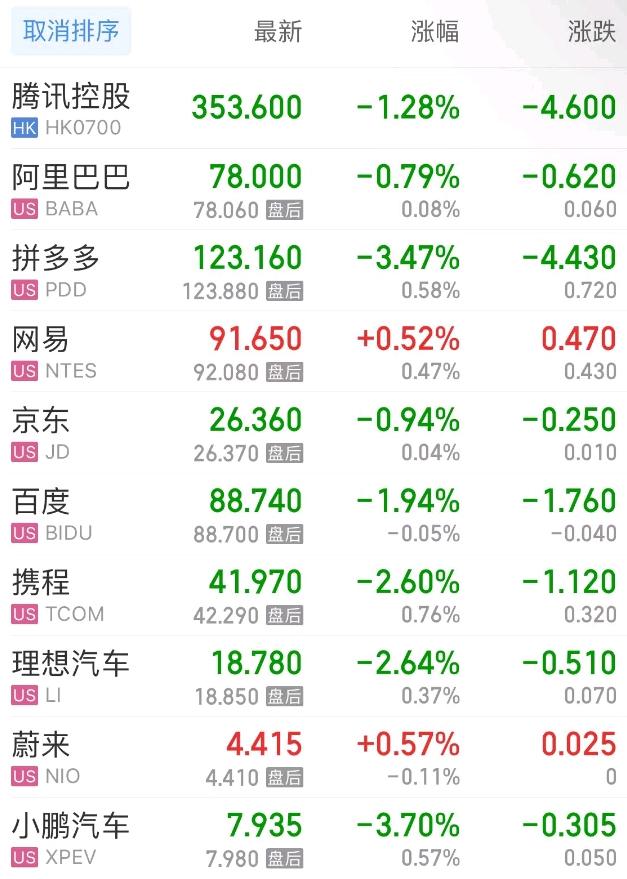Open 理想汽车 LI stock details
Viewport: 627px width, 879px height.
[71, 675]
